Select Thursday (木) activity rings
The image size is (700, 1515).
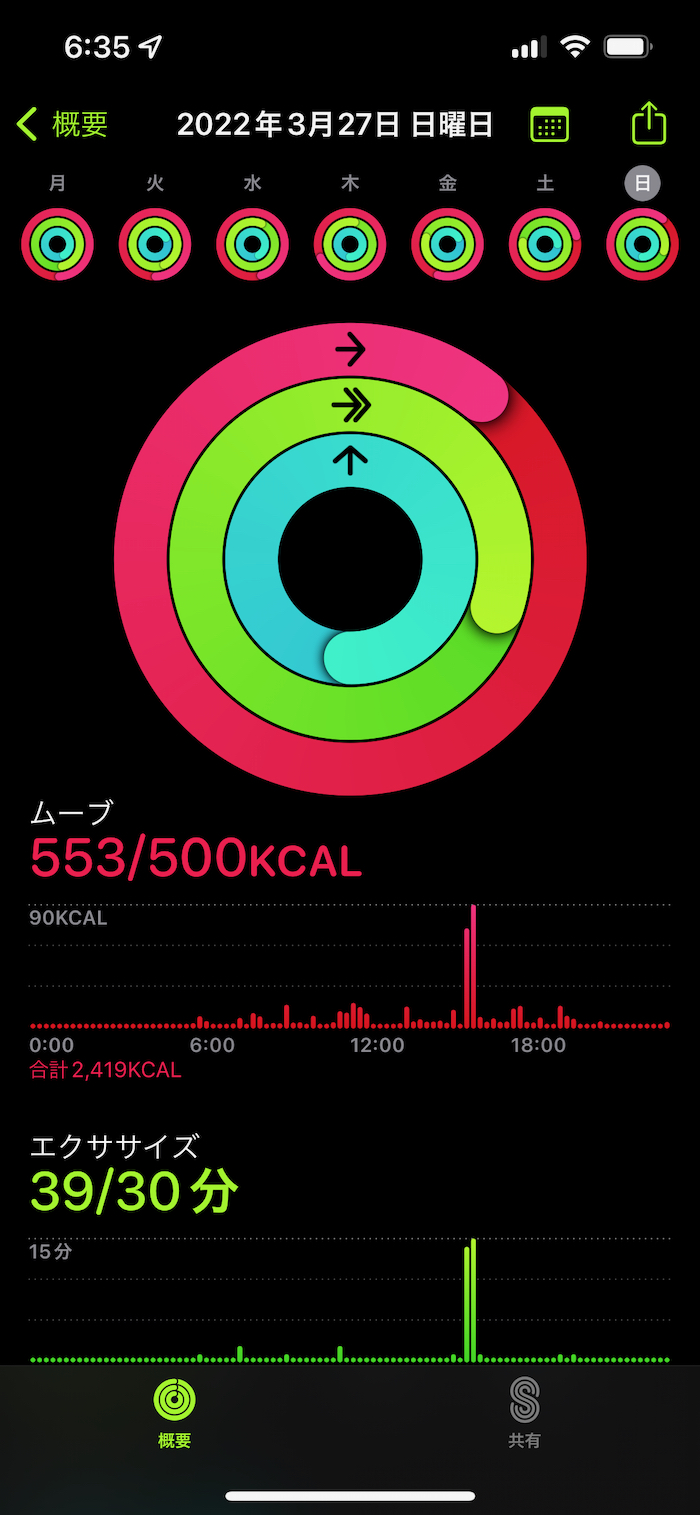point(350,244)
